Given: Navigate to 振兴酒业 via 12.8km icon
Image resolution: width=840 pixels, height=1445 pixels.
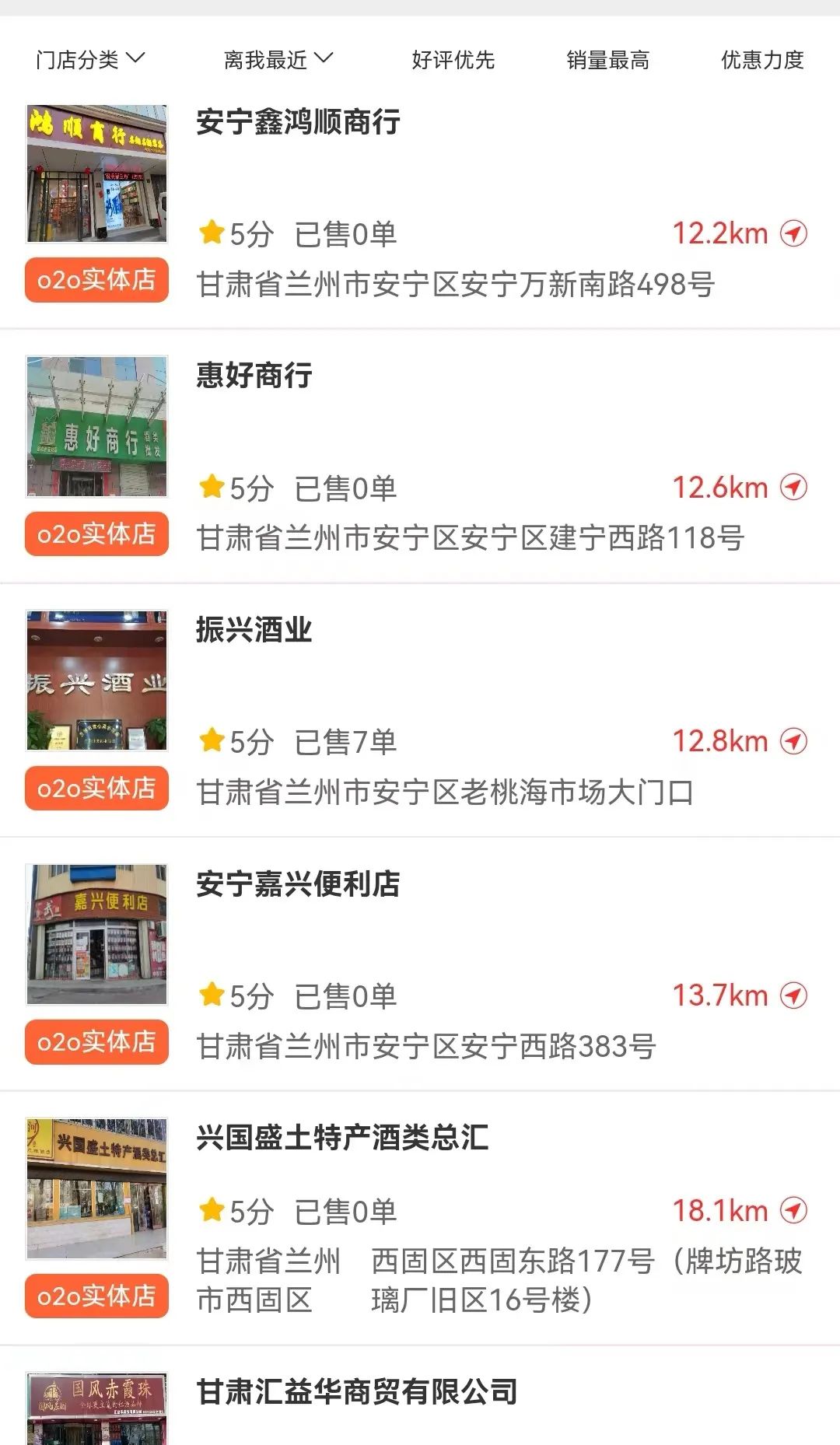Looking at the screenshot, I should point(793,741).
